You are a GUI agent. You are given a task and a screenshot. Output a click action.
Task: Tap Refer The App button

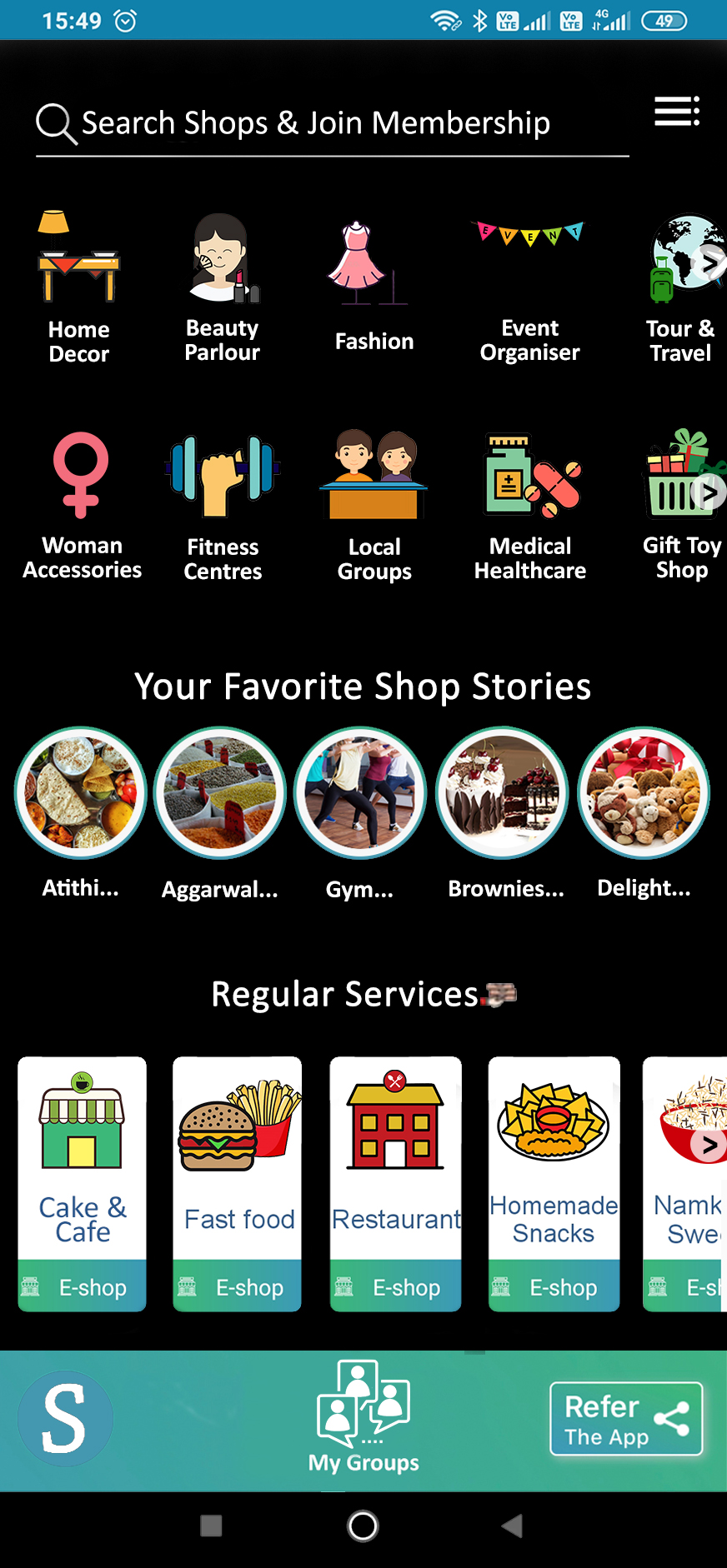tap(625, 1419)
